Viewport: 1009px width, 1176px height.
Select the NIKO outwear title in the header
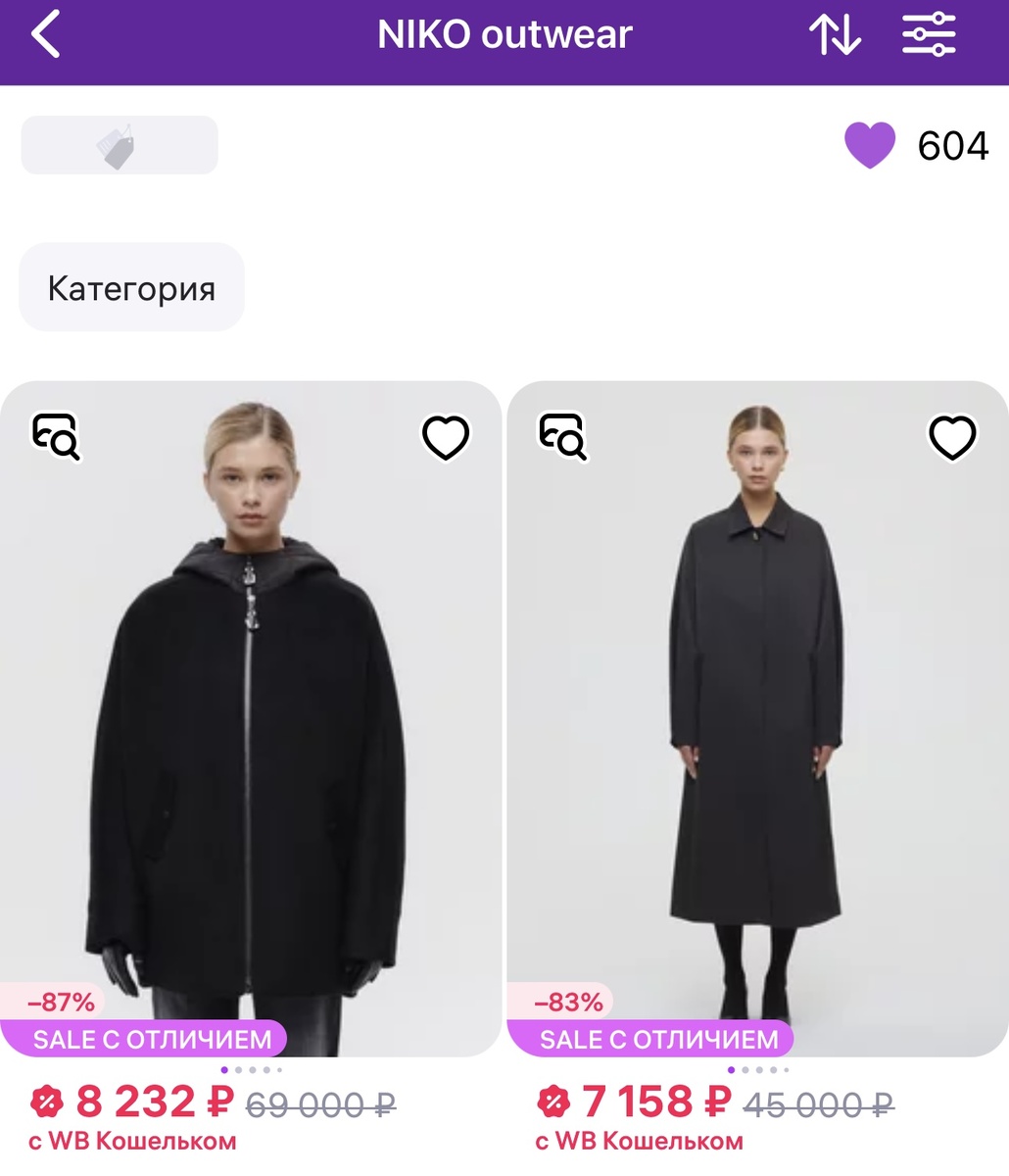(x=504, y=33)
